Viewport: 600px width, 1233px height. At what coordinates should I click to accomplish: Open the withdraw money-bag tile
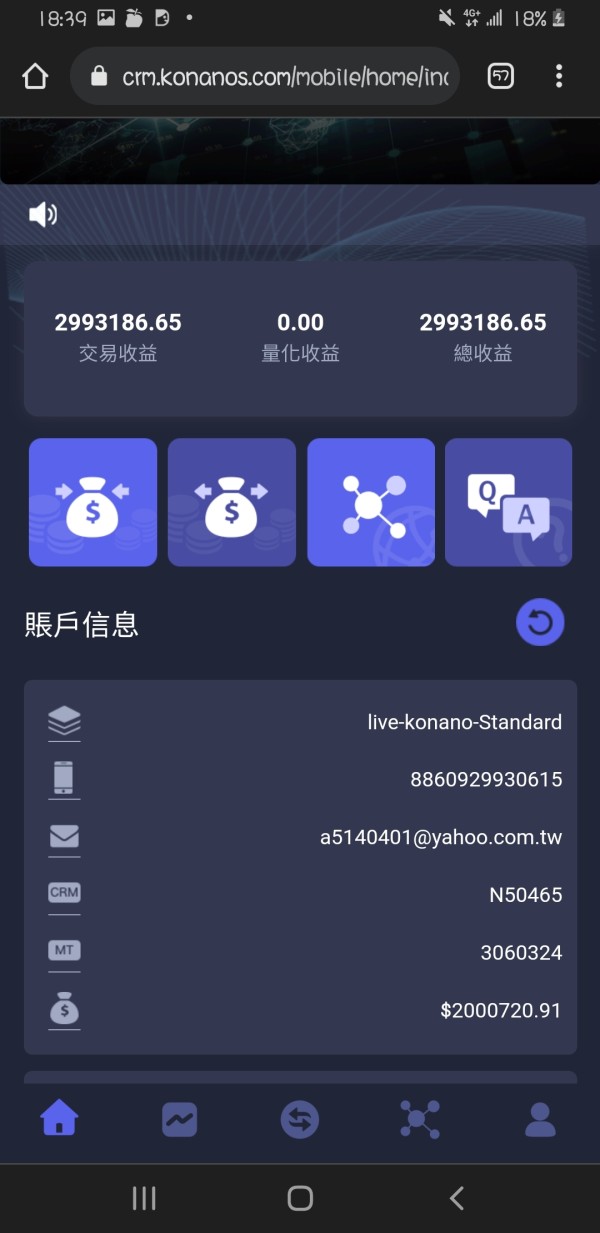tap(232, 502)
